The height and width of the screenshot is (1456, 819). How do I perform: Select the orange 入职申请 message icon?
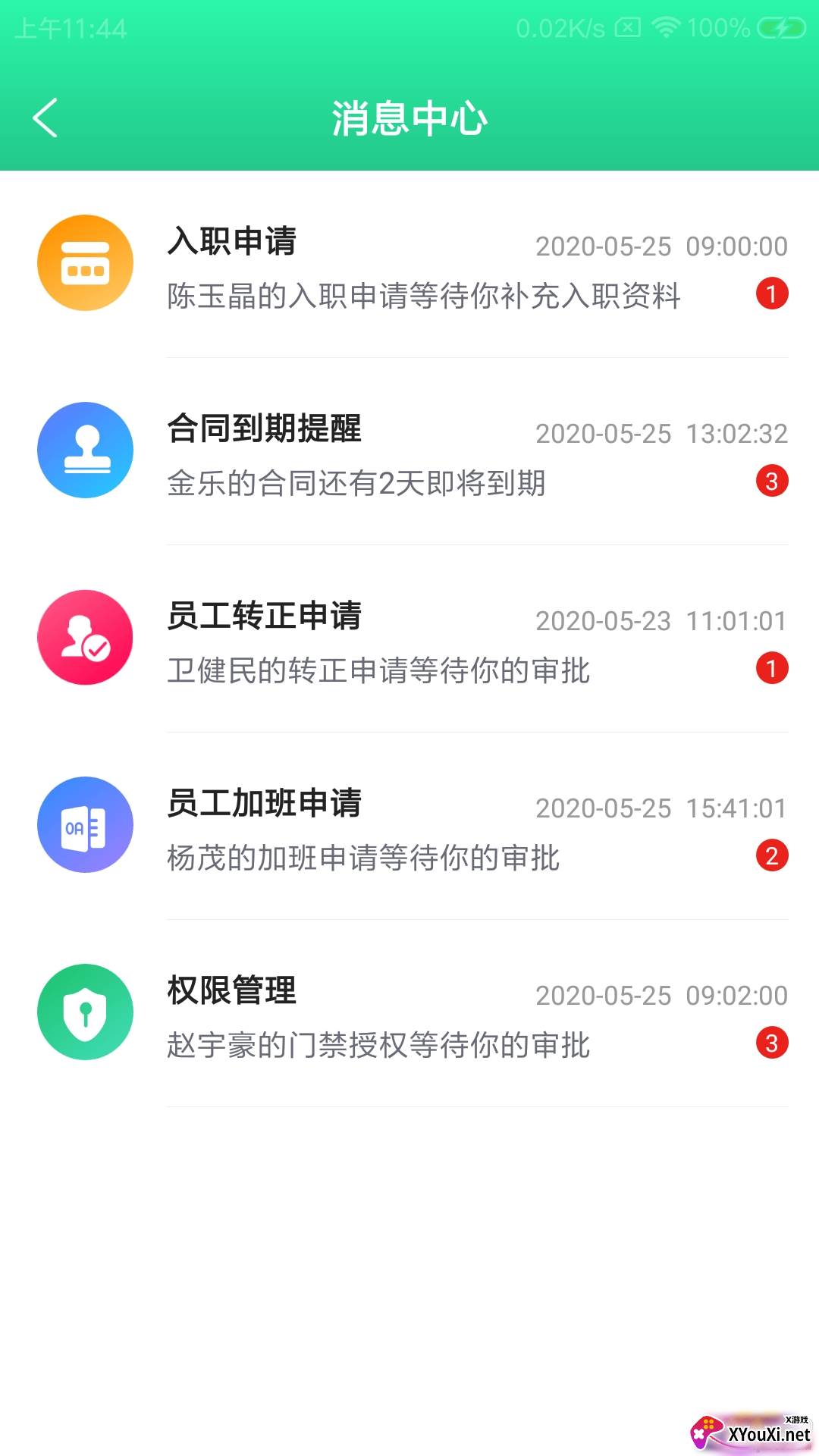click(x=85, y=262)
